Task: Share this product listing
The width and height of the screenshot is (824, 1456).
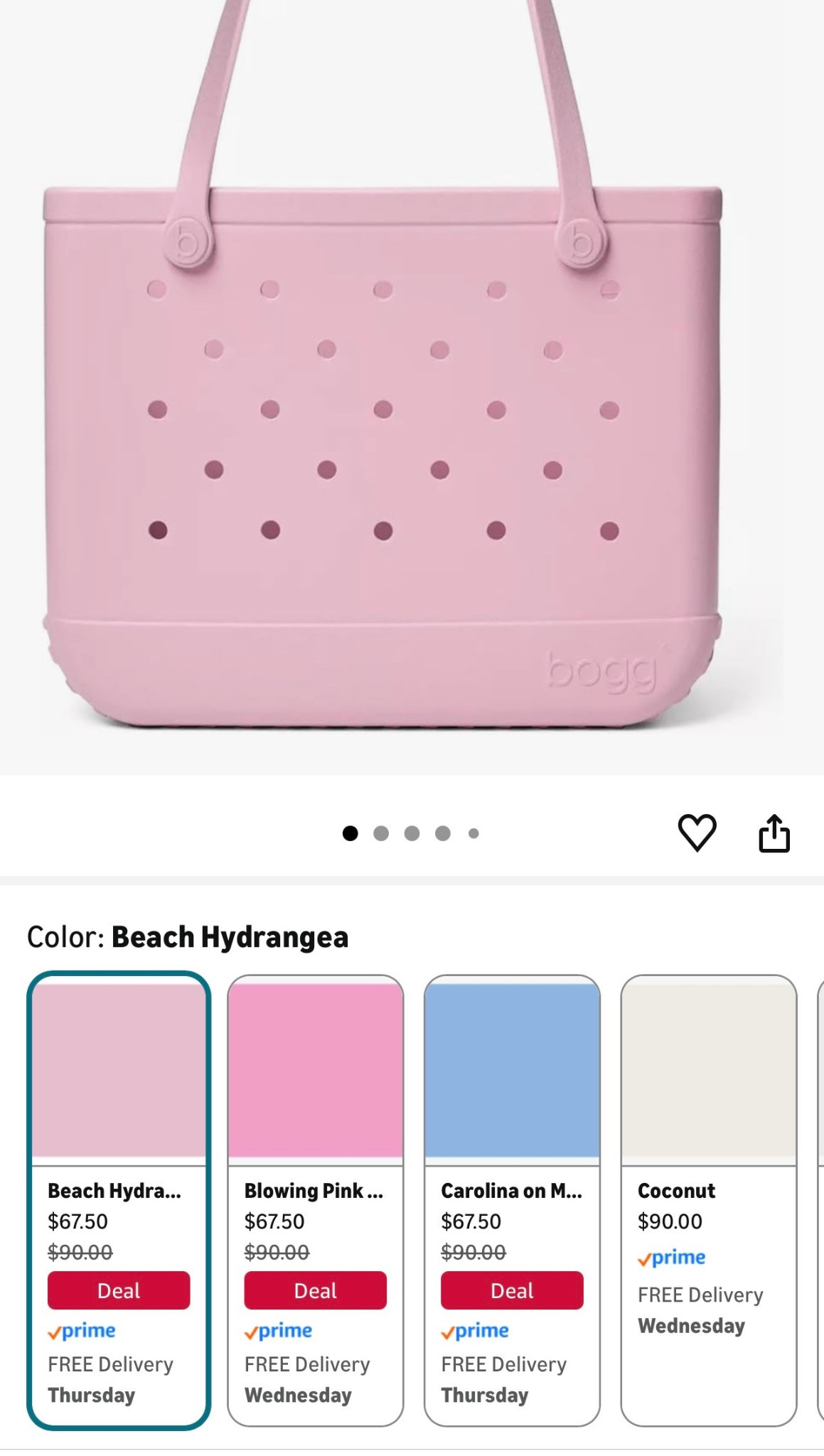Action: 774,833
